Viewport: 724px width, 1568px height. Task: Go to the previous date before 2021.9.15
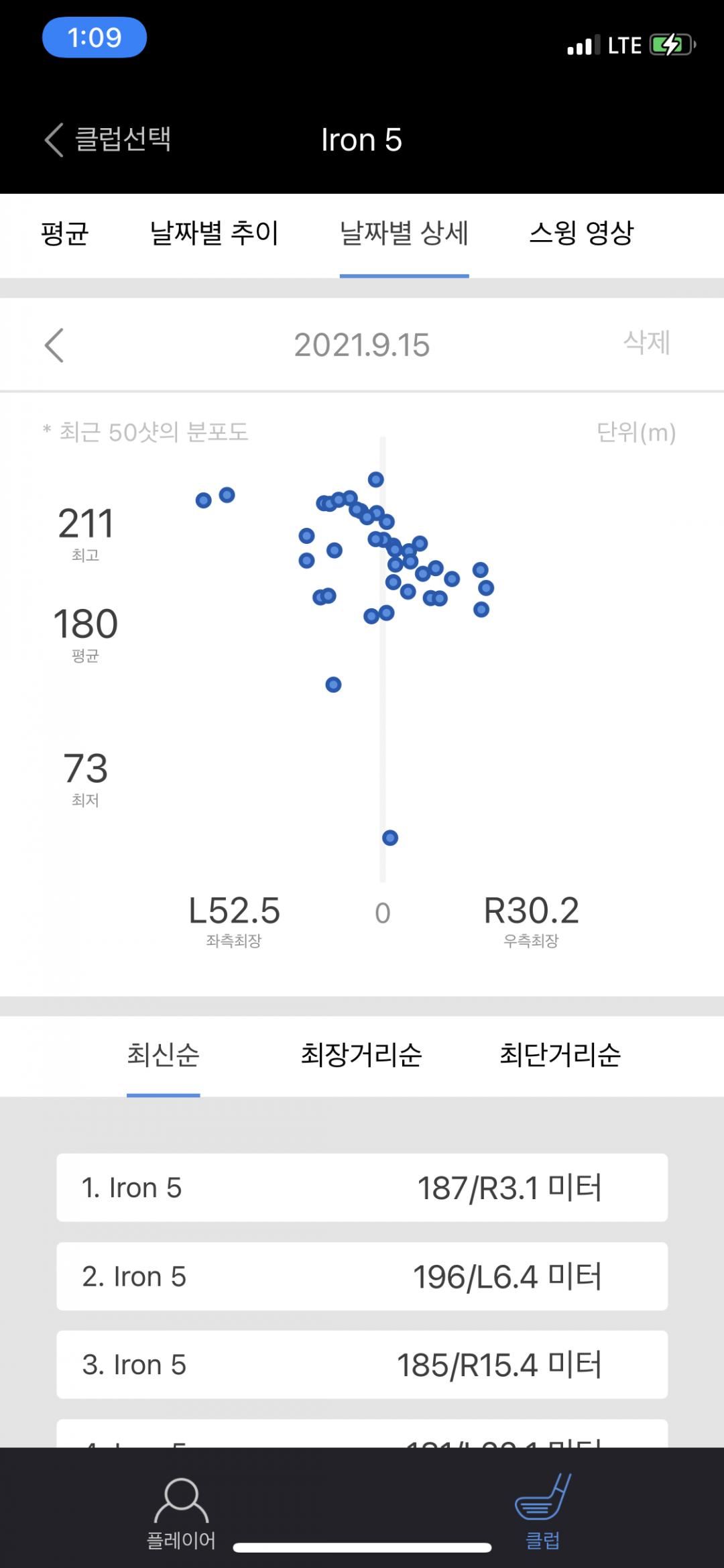pyautogui.click(x=54, y=345)
